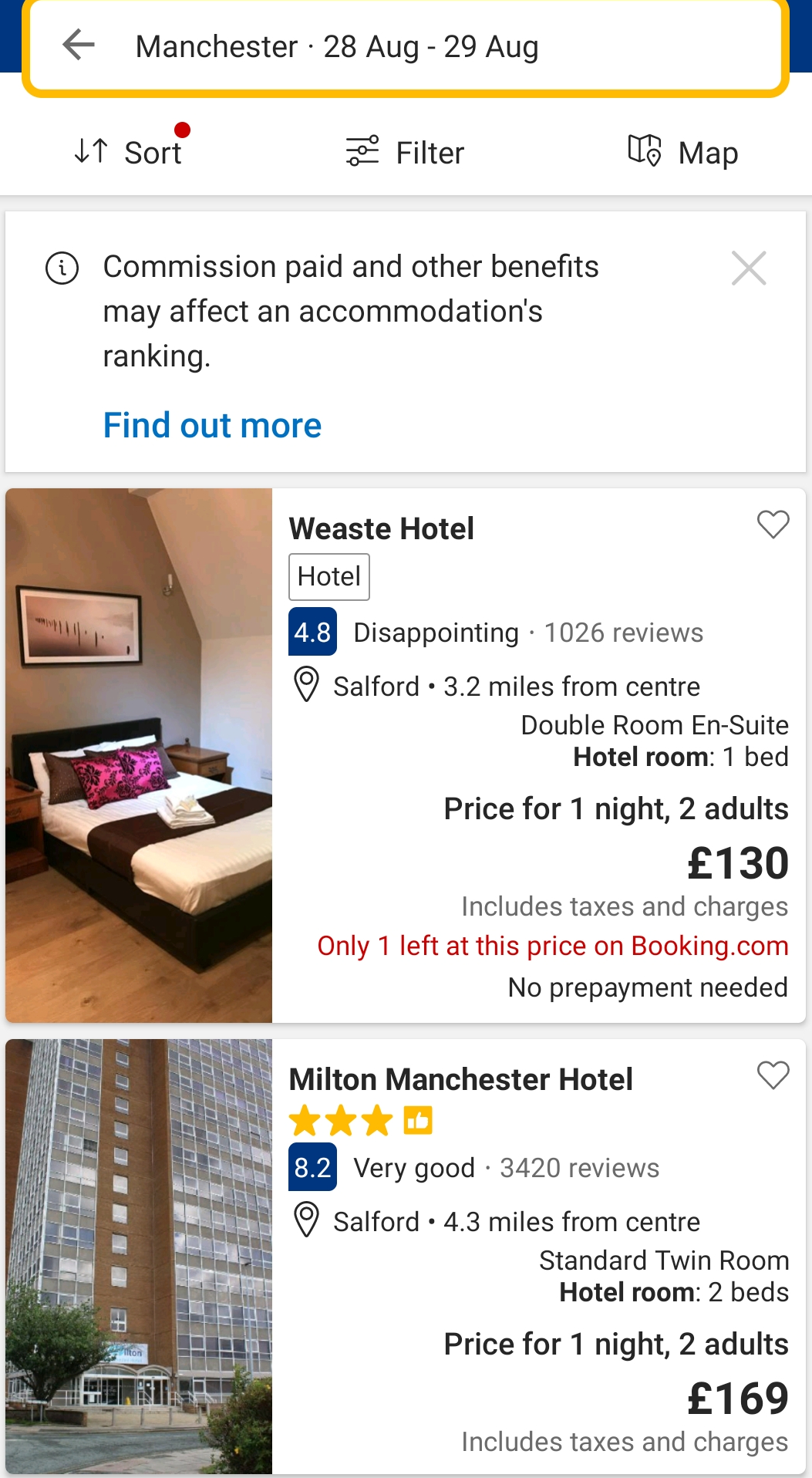Open the Filter options

405,153
